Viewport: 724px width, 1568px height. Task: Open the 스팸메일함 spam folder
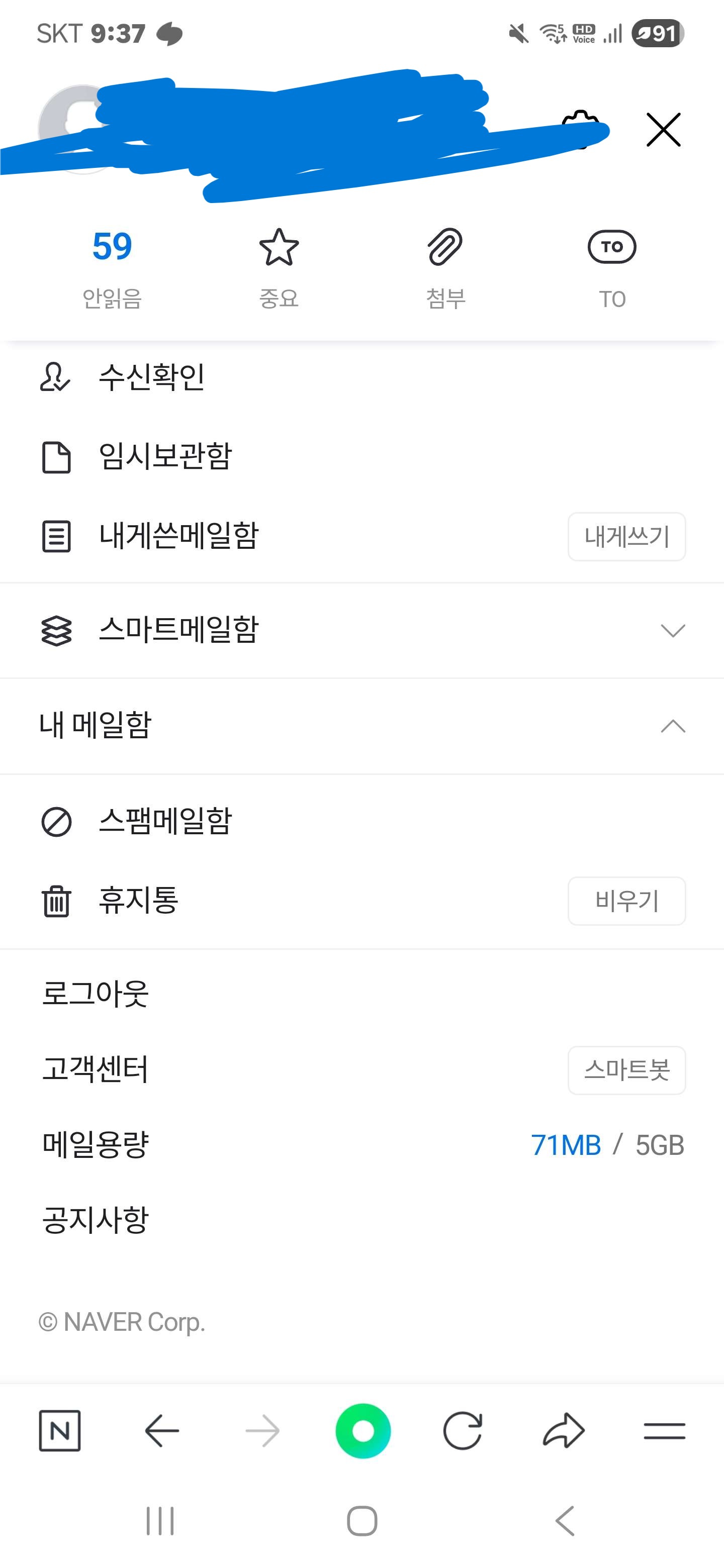click(361, 821)
